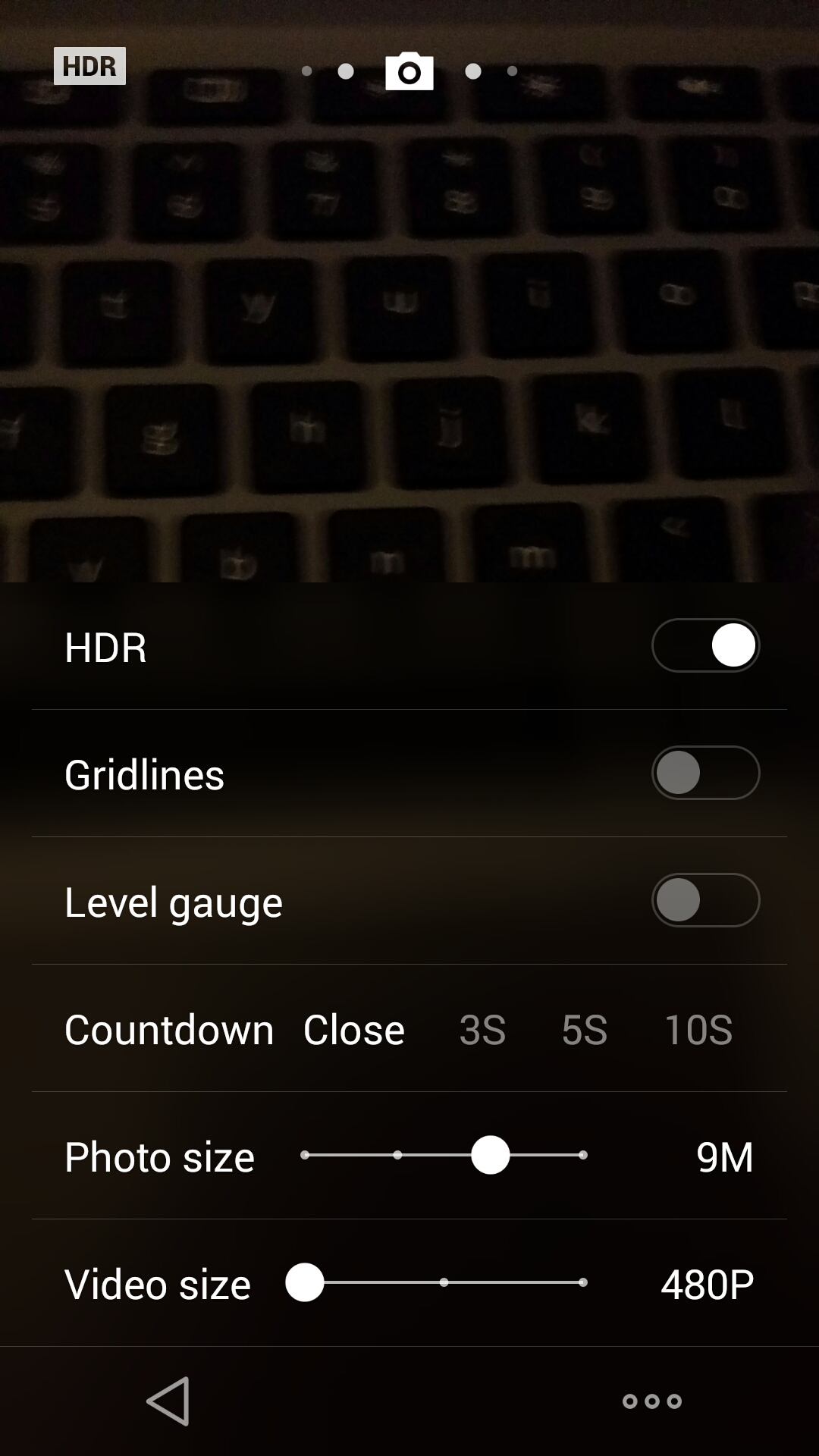Open the three-dot more options

pos(652,1401)
